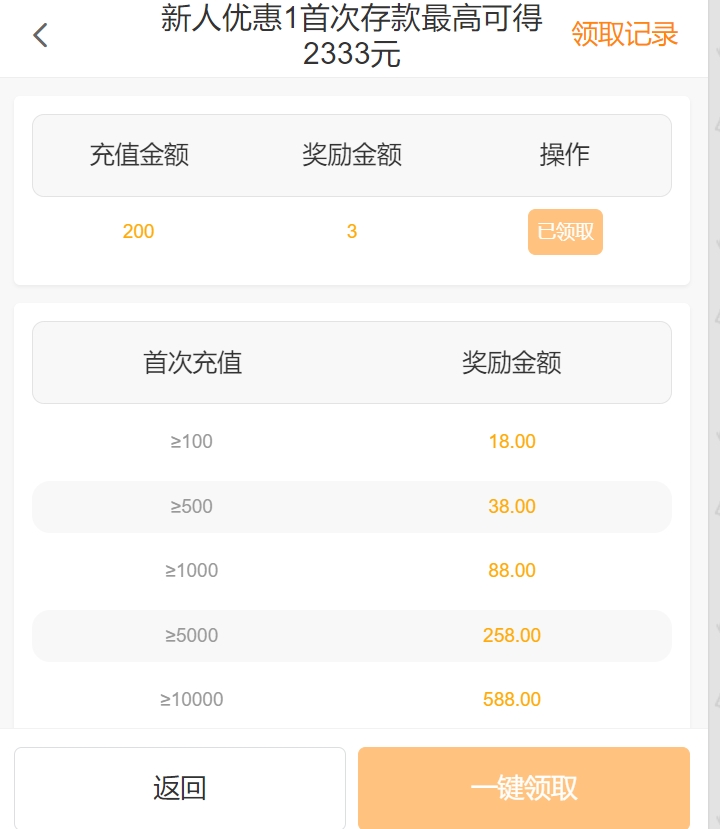Click the 已领取 claimed button
This screenshot has width=720, height=829.
[565, 231]
